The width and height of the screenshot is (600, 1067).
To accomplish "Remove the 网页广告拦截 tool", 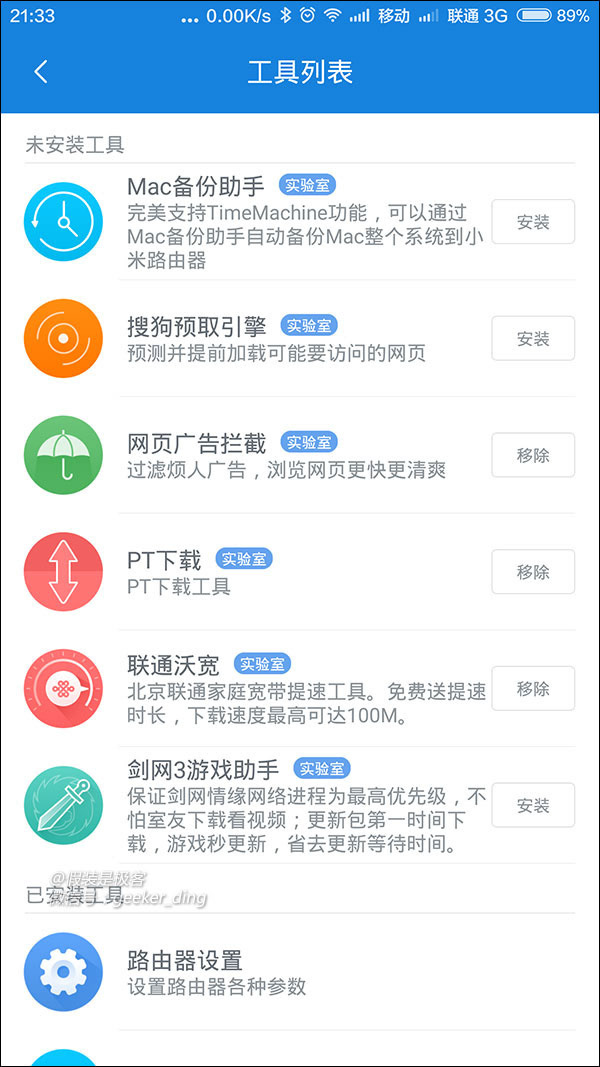I will pos(533,455).
